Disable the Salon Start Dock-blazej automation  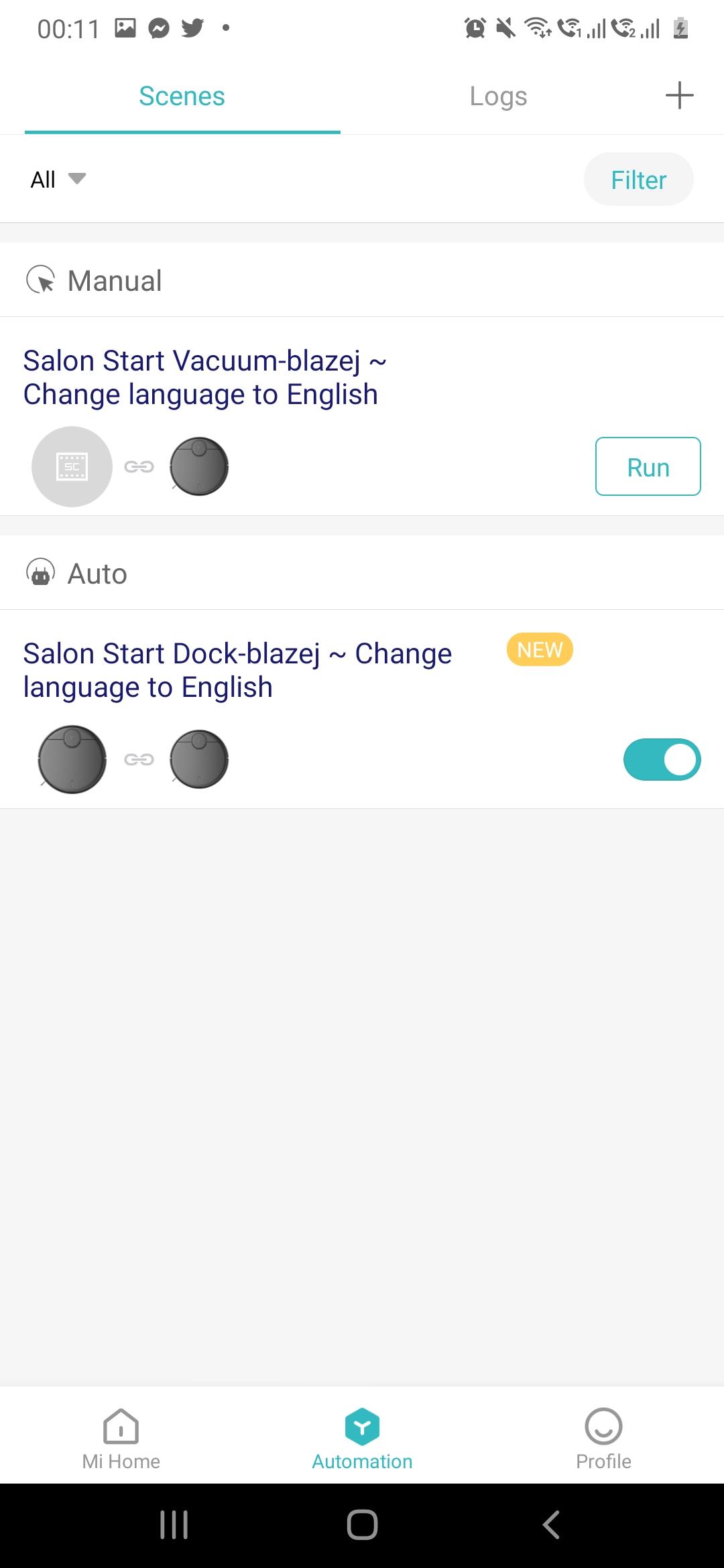coord(662,760)
